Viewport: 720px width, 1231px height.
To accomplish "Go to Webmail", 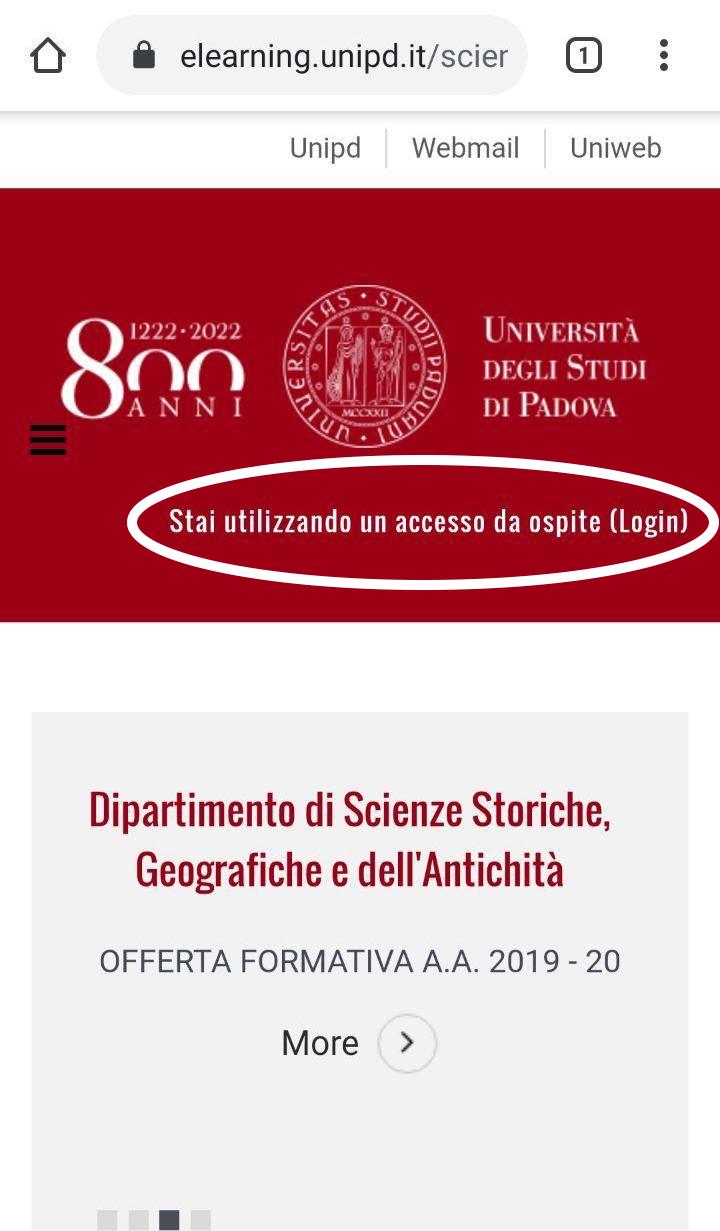I will [x=465, y=148].
